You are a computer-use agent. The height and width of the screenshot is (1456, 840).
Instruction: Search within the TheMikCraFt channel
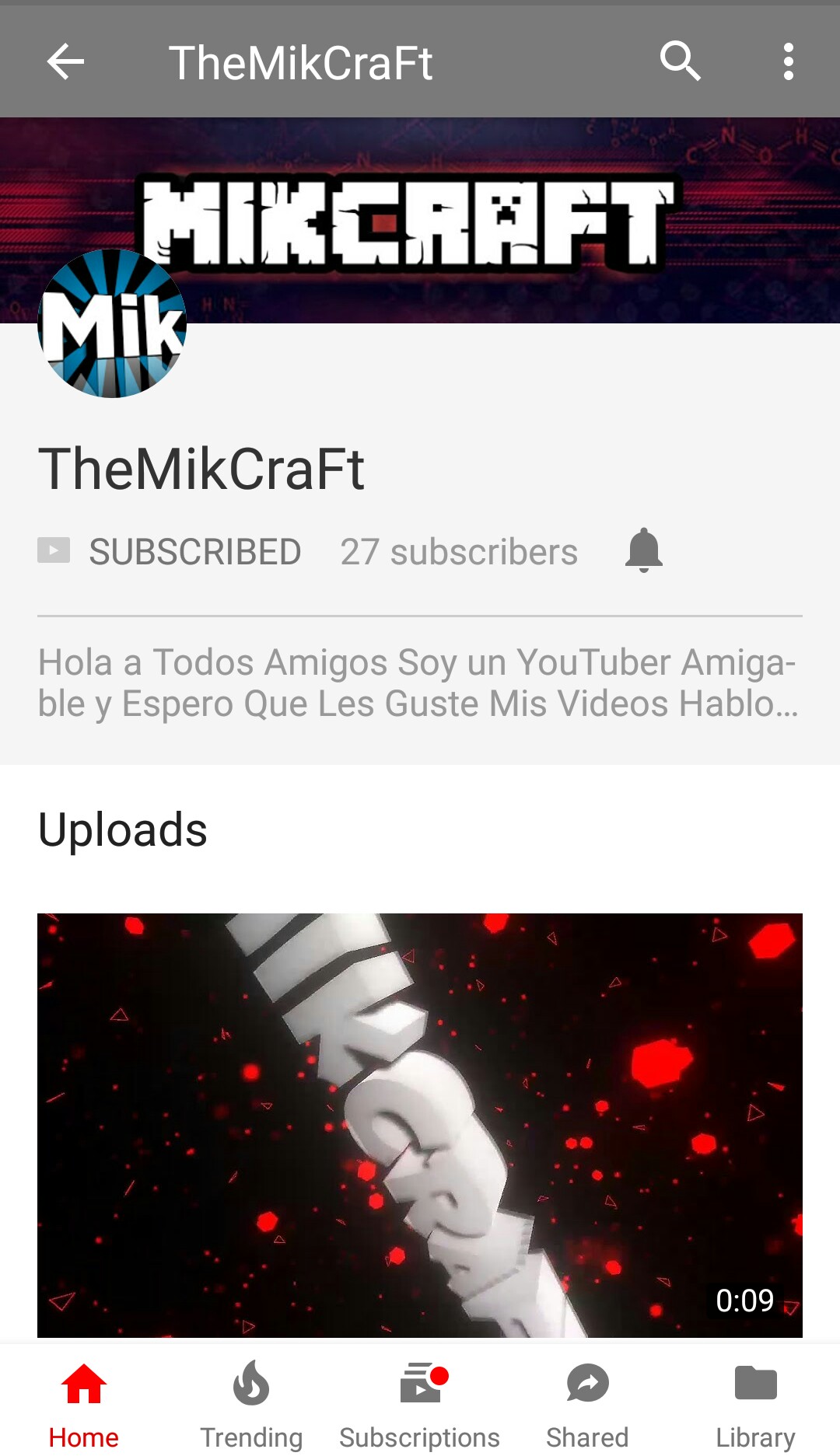681,61
